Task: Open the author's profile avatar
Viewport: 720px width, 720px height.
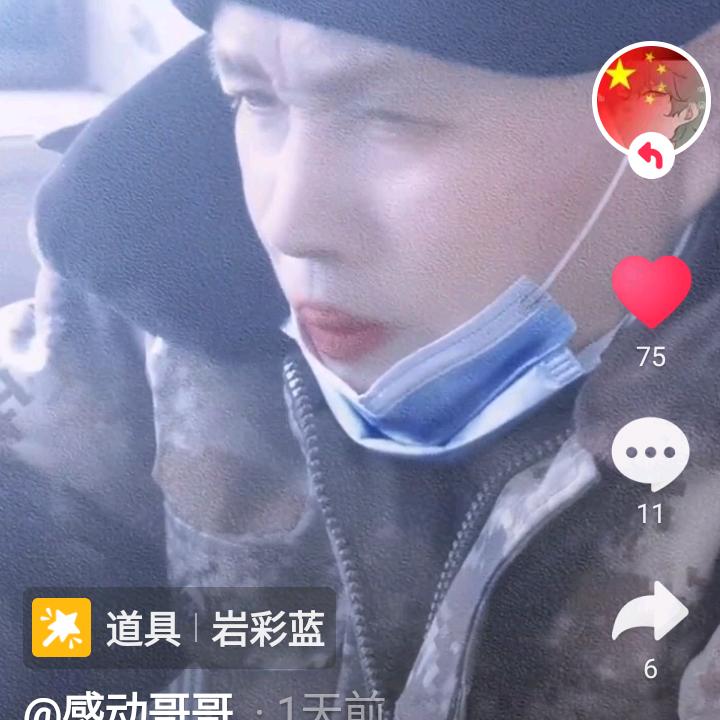Action: tap(651, 98)
